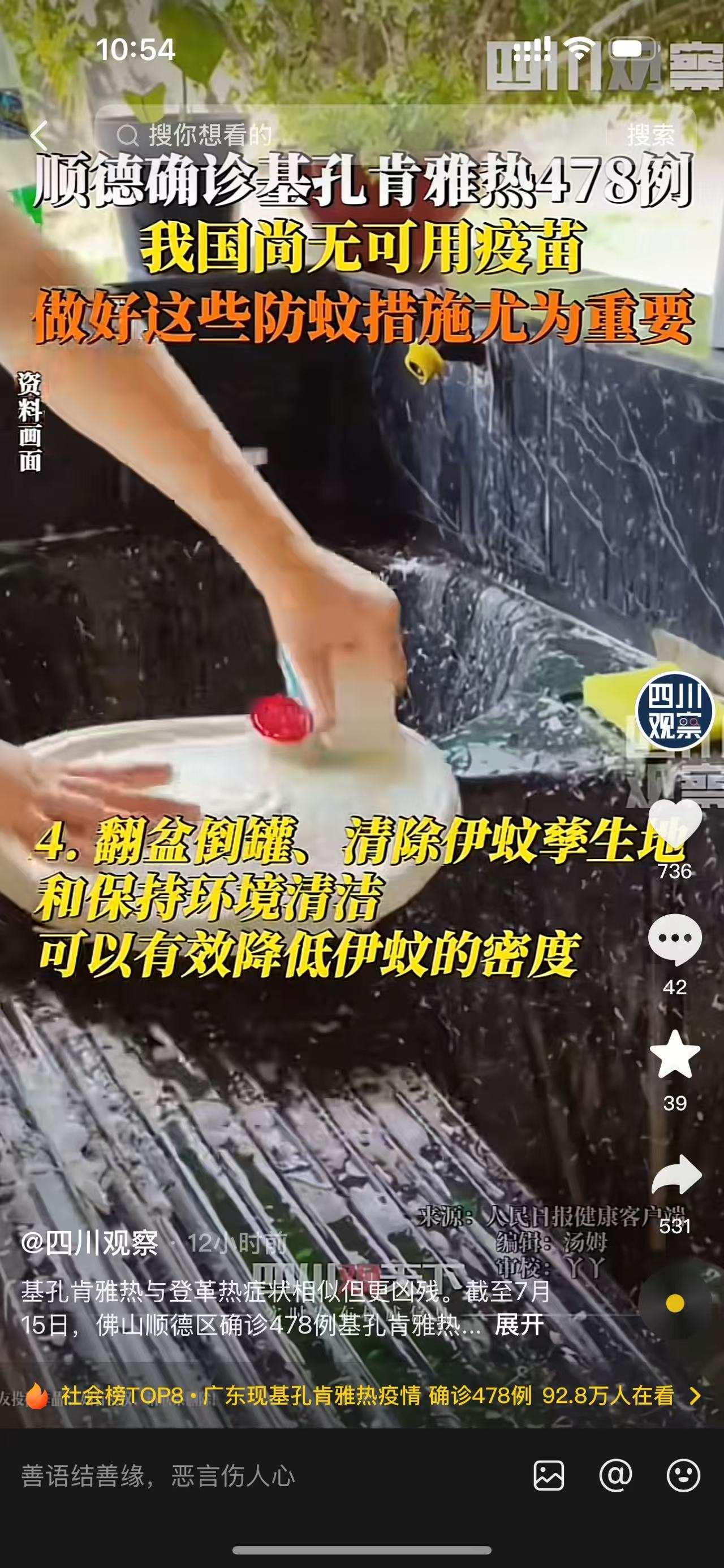724x1568 pixels.
Task: Tap the comment field 善语结善缘
Action: click(x=244, y=1476)
